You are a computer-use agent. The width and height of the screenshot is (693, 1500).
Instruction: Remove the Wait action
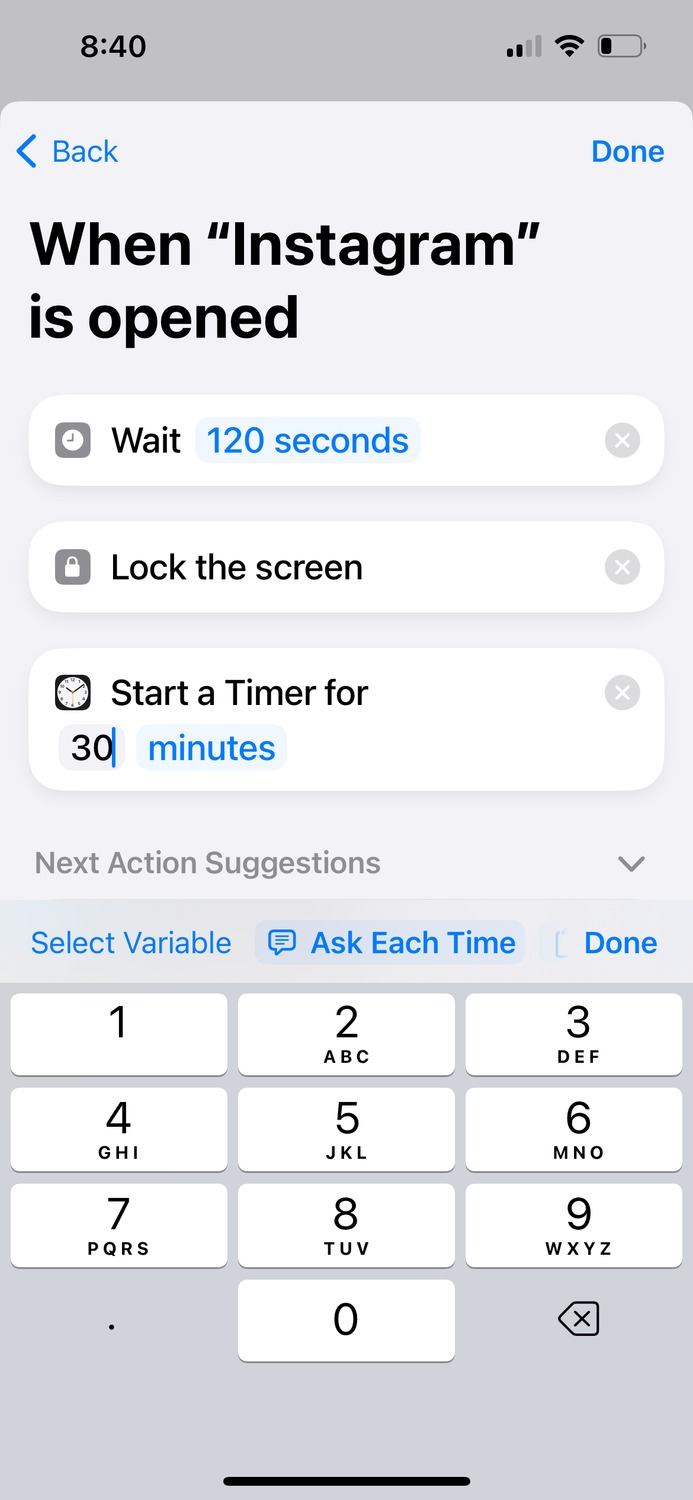point(622,441)
